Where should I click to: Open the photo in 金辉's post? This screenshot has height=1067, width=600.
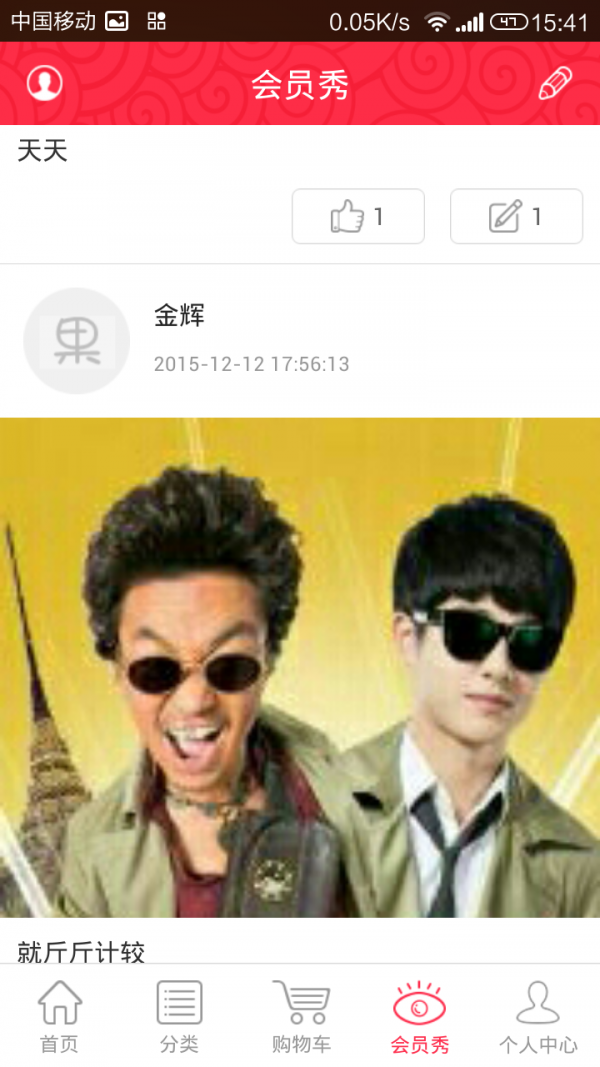[x=300, y=667]
